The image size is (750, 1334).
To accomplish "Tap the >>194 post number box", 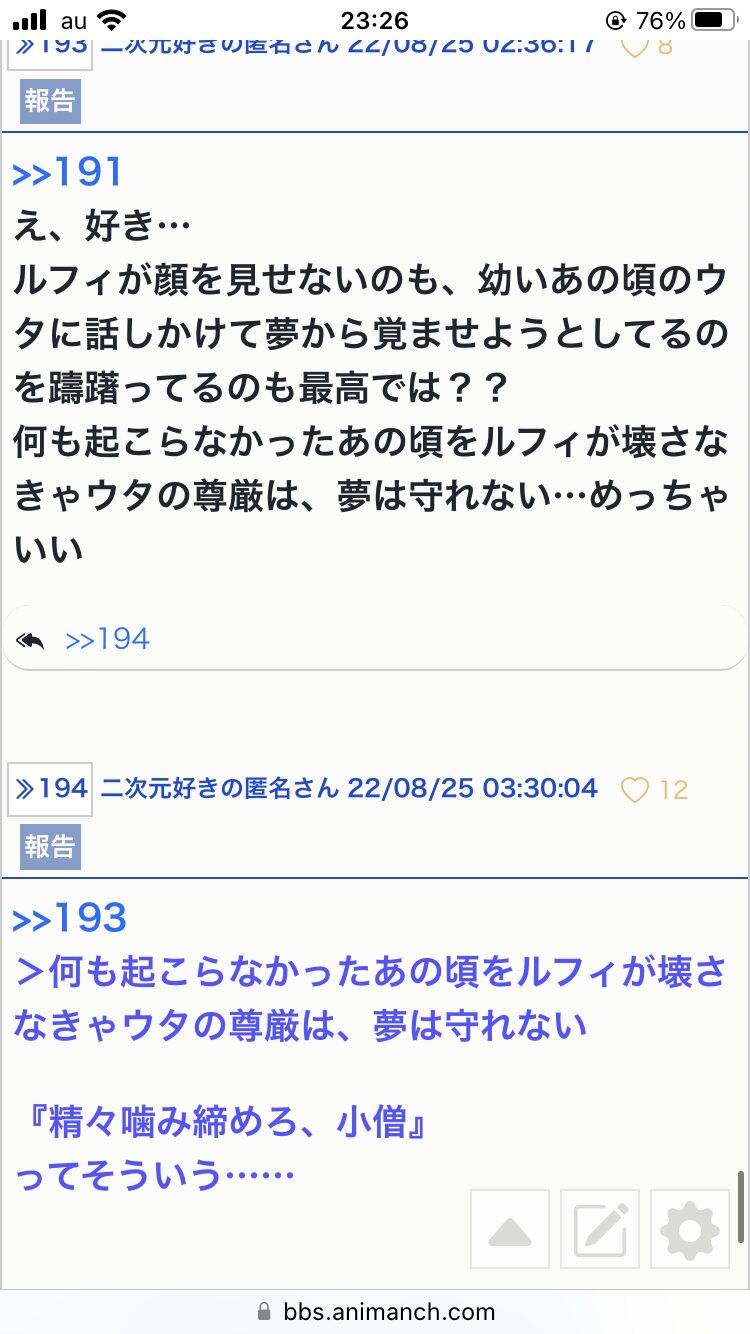I will [50, 789].
